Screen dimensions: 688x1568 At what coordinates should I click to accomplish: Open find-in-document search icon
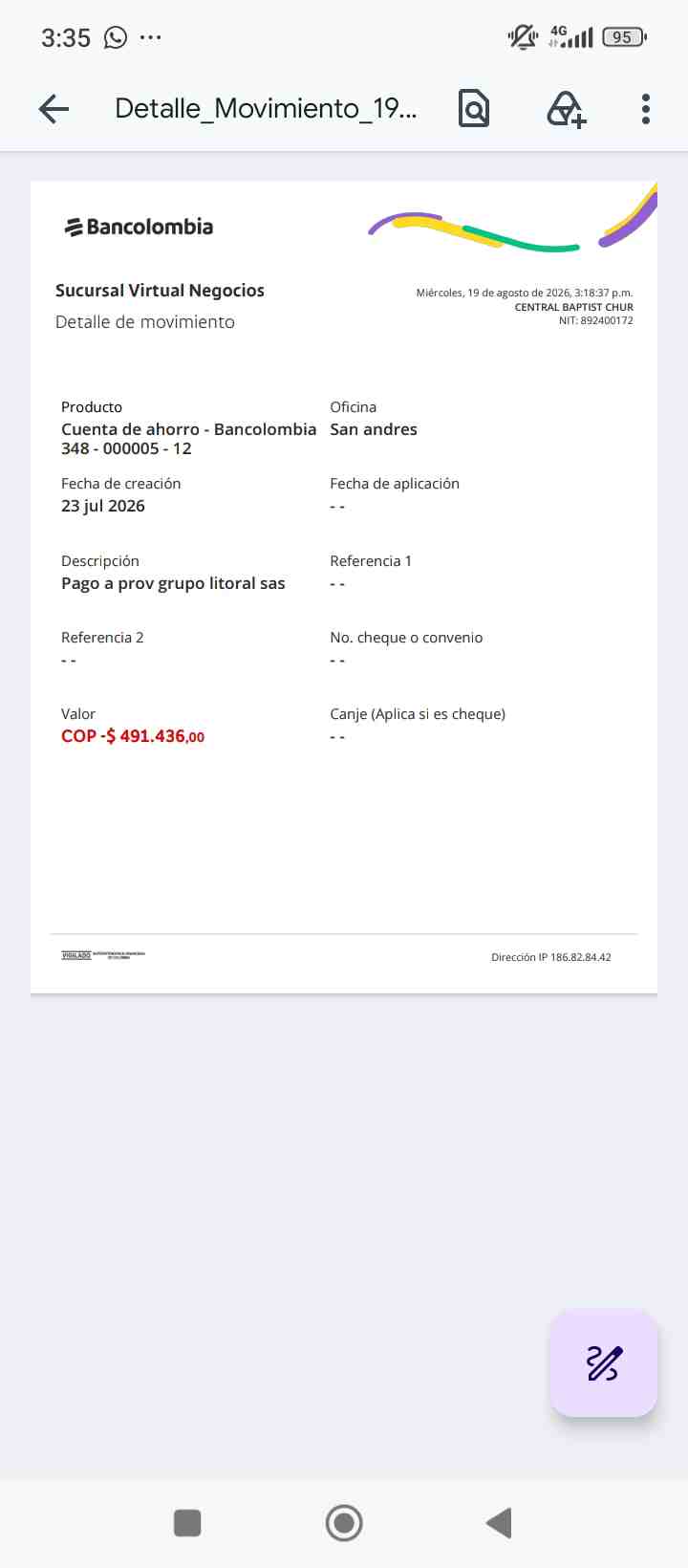coord(474,109)
